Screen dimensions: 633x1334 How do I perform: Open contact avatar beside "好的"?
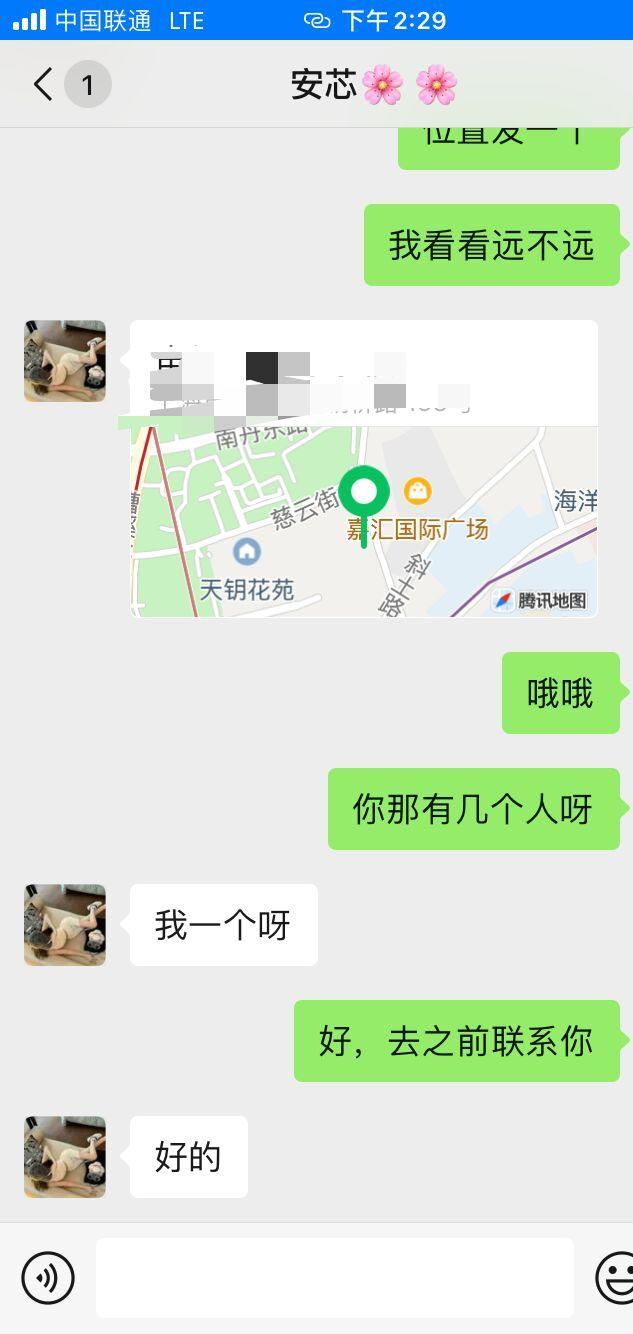pyautogui.click(x=65, y=1157)
